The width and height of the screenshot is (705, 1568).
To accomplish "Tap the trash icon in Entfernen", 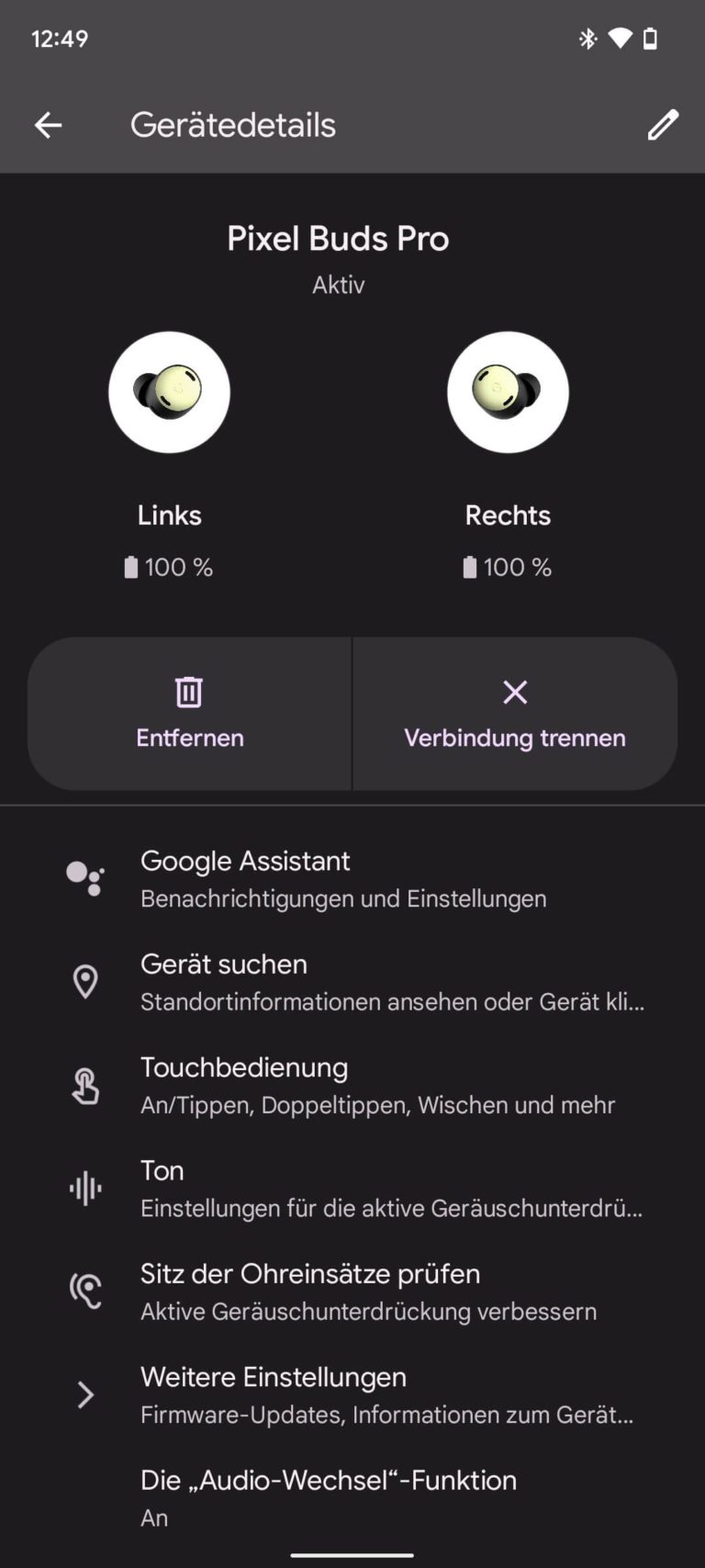I will (x=189, y=693).
